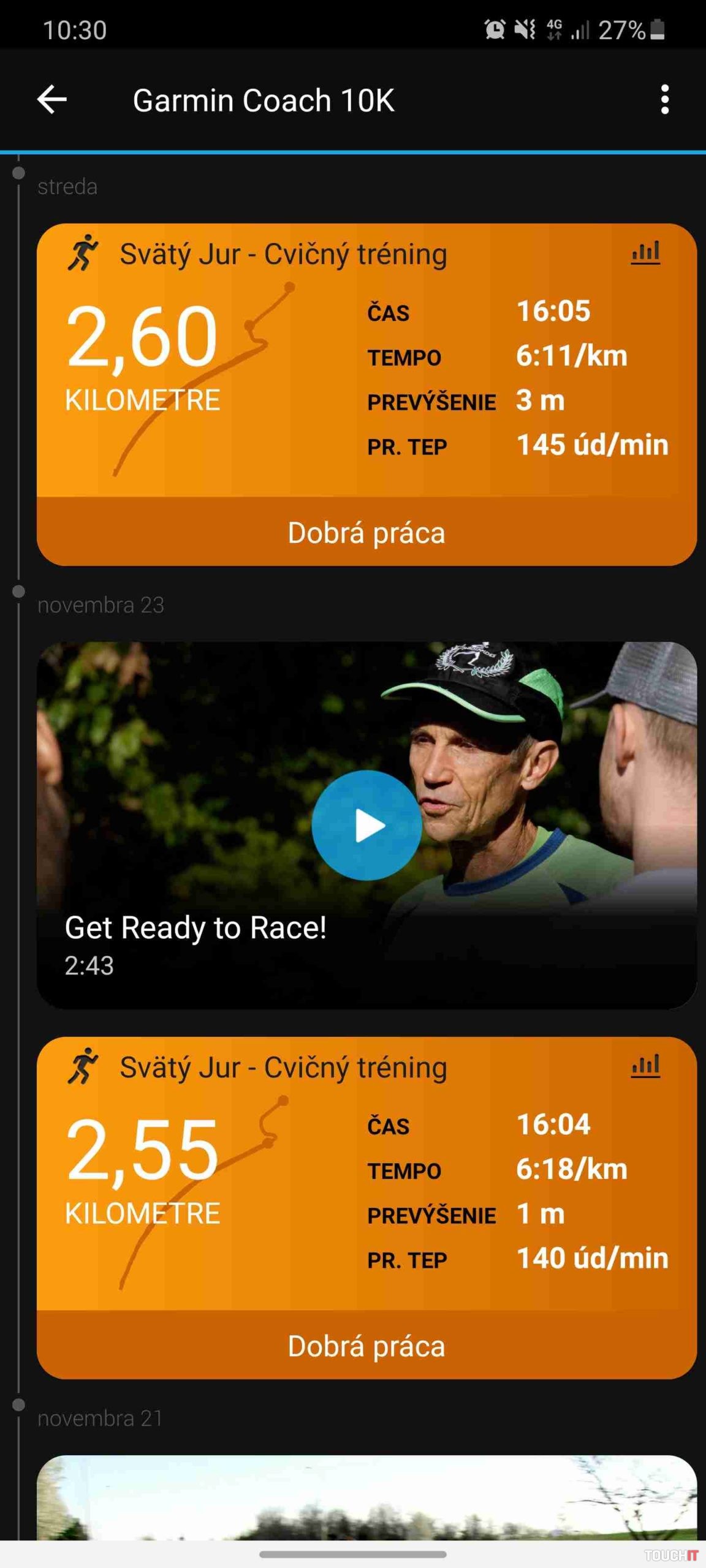The height and width of the screenshot is (1568, 706).
Task: Play the Get Ready to Race! video
Action: point(366,825)
